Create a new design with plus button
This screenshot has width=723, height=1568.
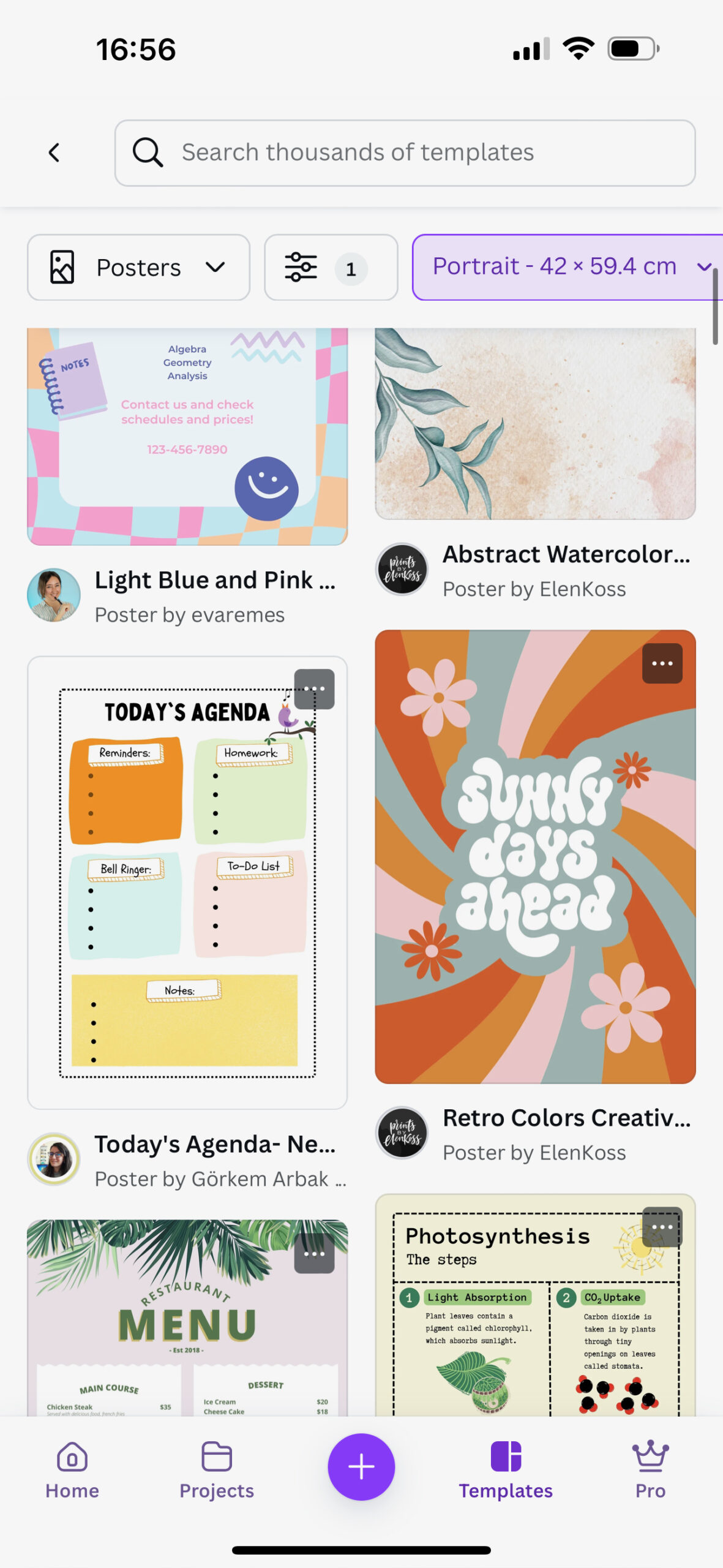pos(361,1466)
